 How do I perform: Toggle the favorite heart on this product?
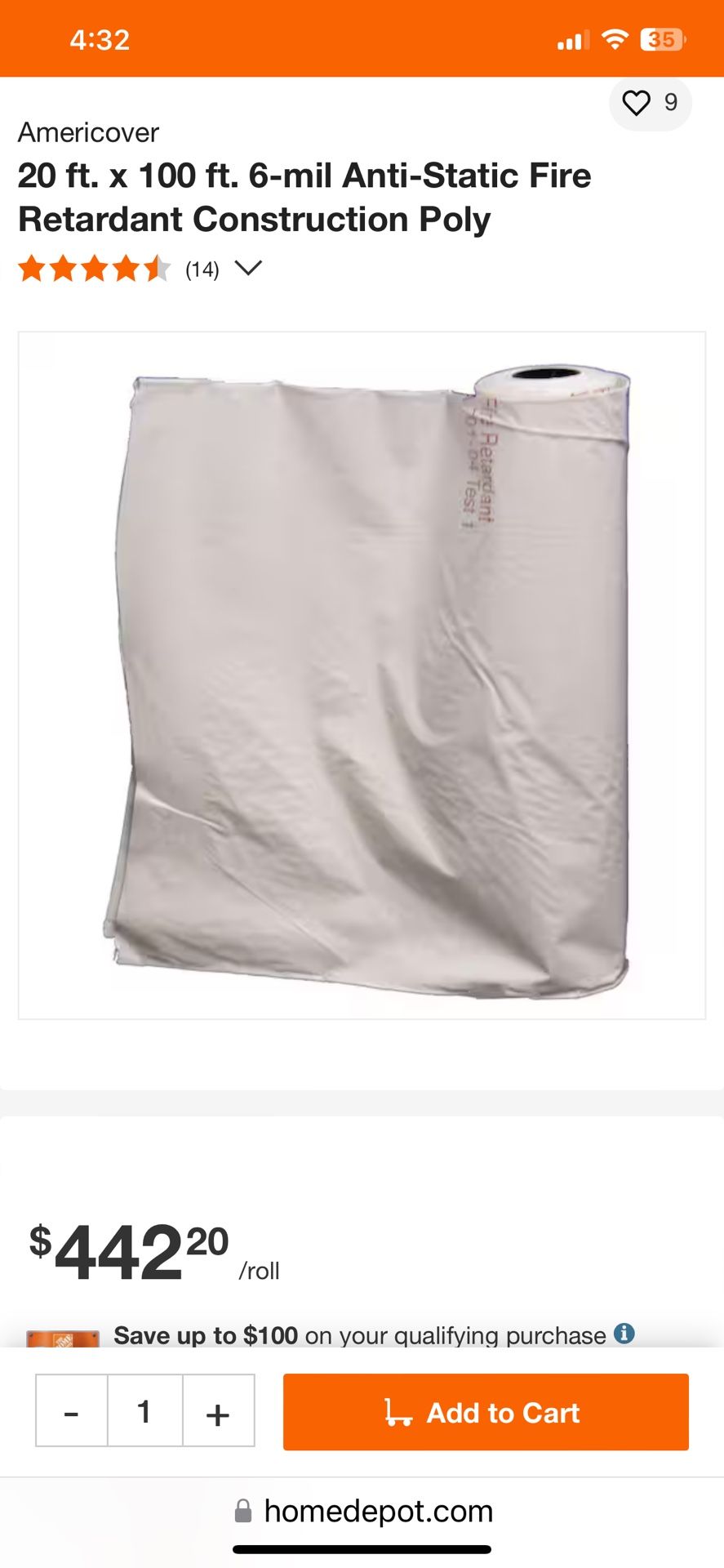point(637,104)
